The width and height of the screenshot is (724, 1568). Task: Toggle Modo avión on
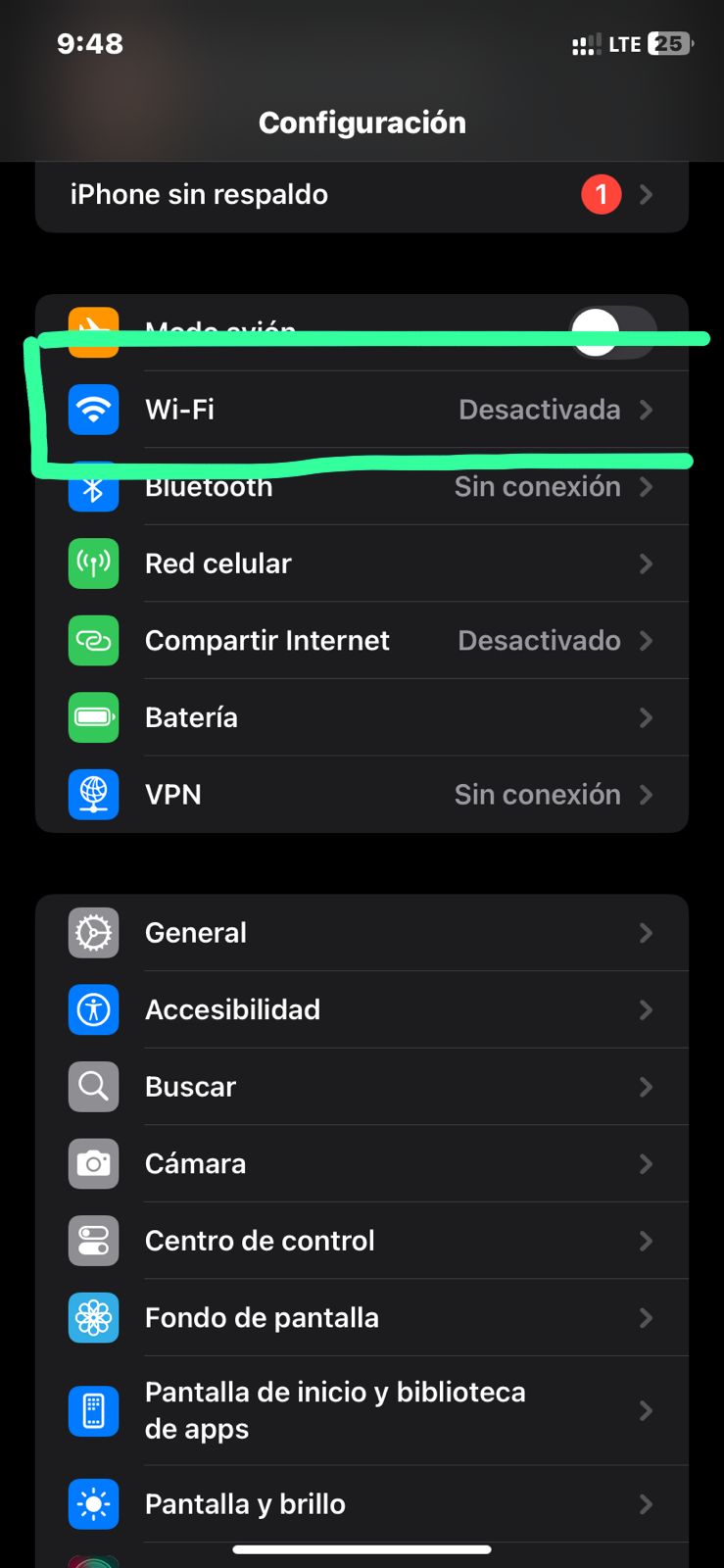pyautogui.click(x=613, y=333)
